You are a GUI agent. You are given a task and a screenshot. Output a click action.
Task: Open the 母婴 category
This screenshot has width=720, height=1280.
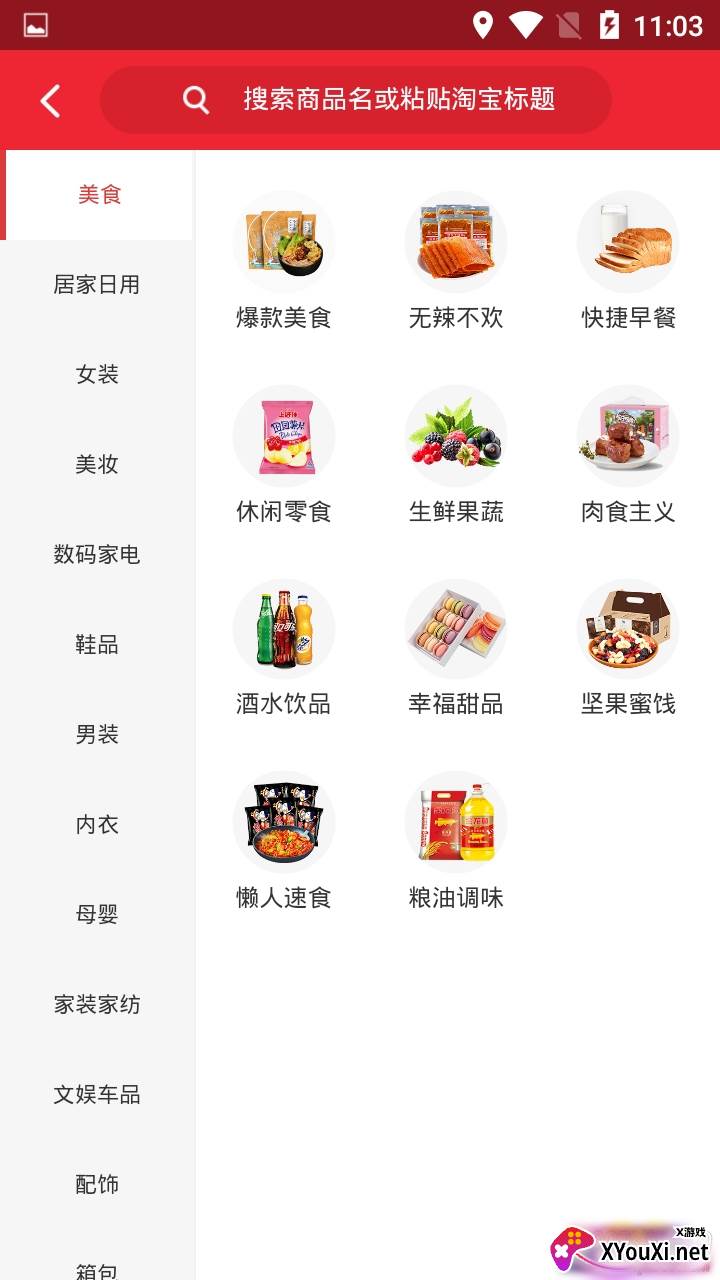(97, 915)
